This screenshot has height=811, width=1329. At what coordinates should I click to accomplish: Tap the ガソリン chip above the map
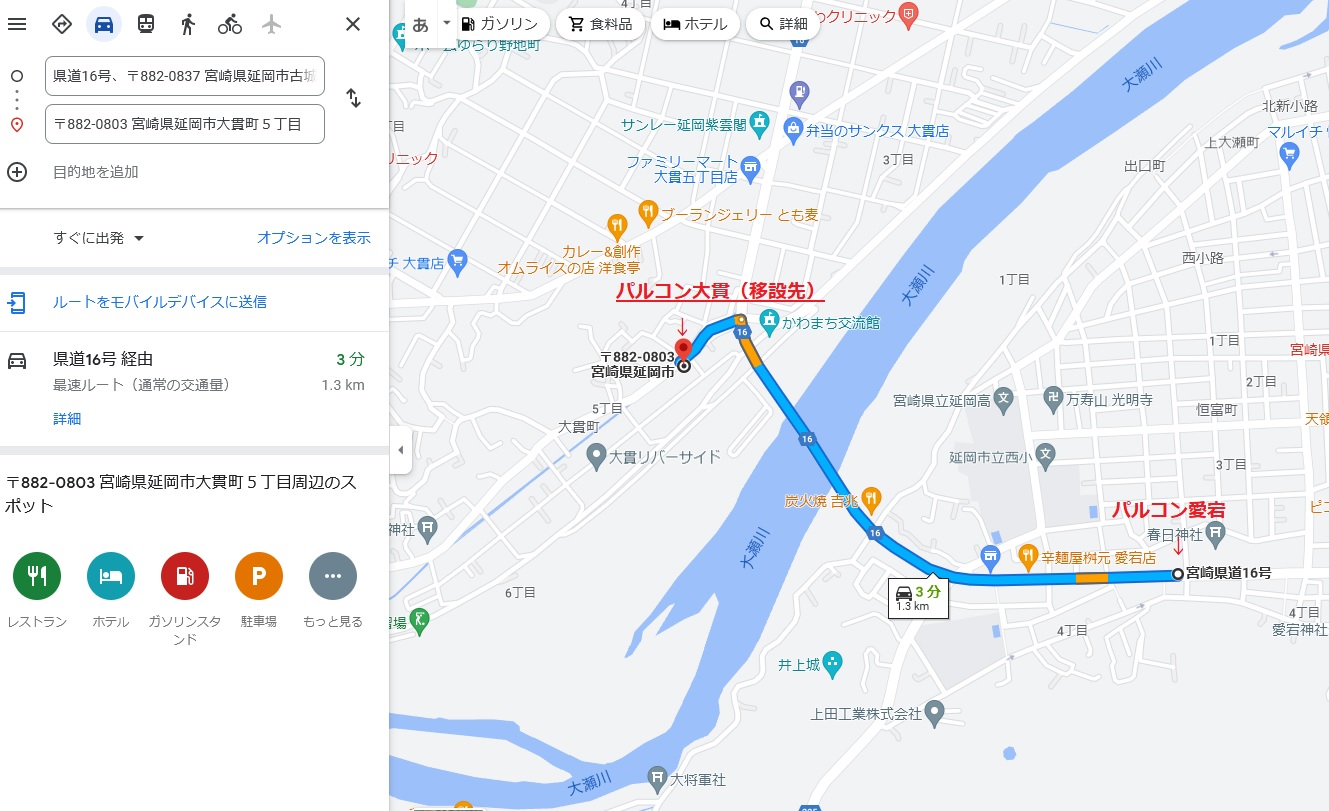click(499, 24)
